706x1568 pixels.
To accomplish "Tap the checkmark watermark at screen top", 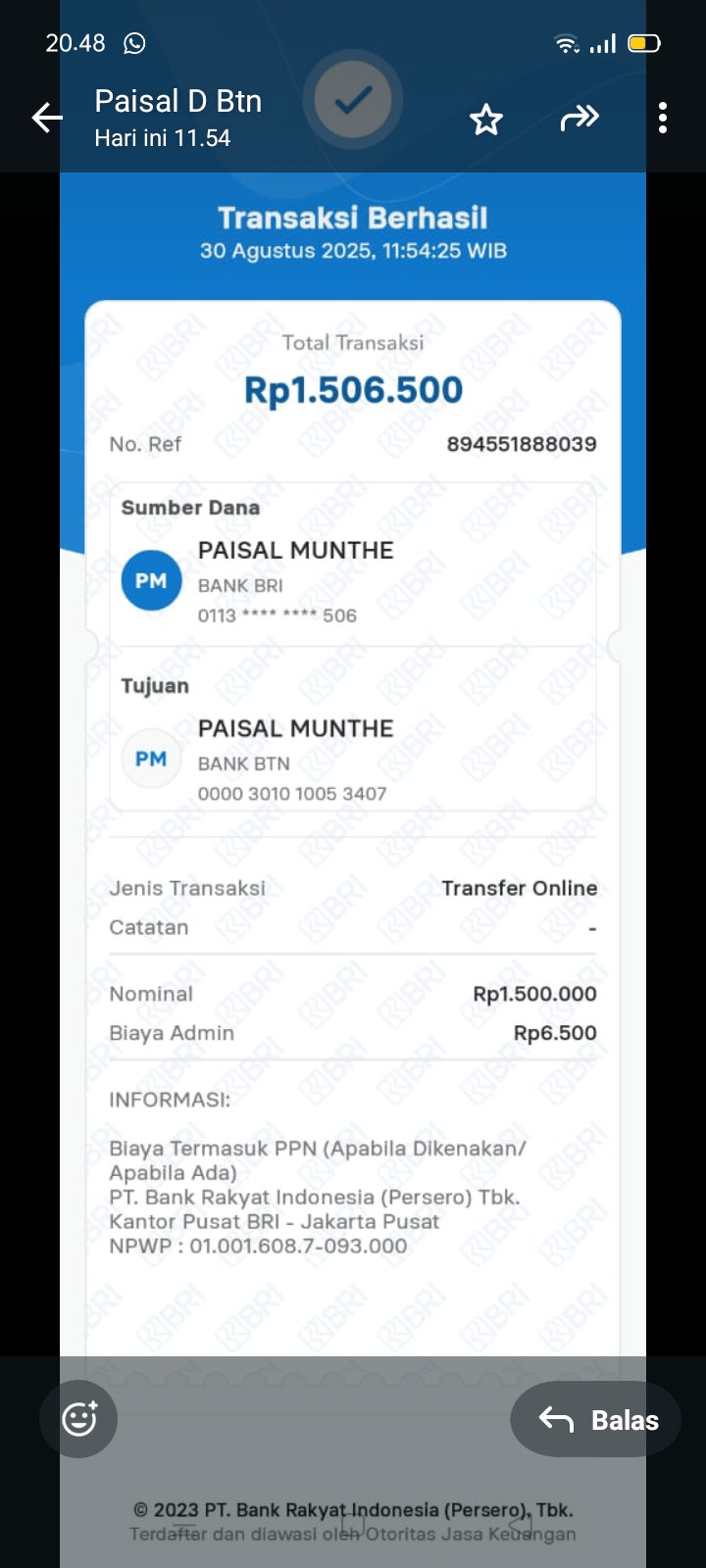I will point(352,99).
